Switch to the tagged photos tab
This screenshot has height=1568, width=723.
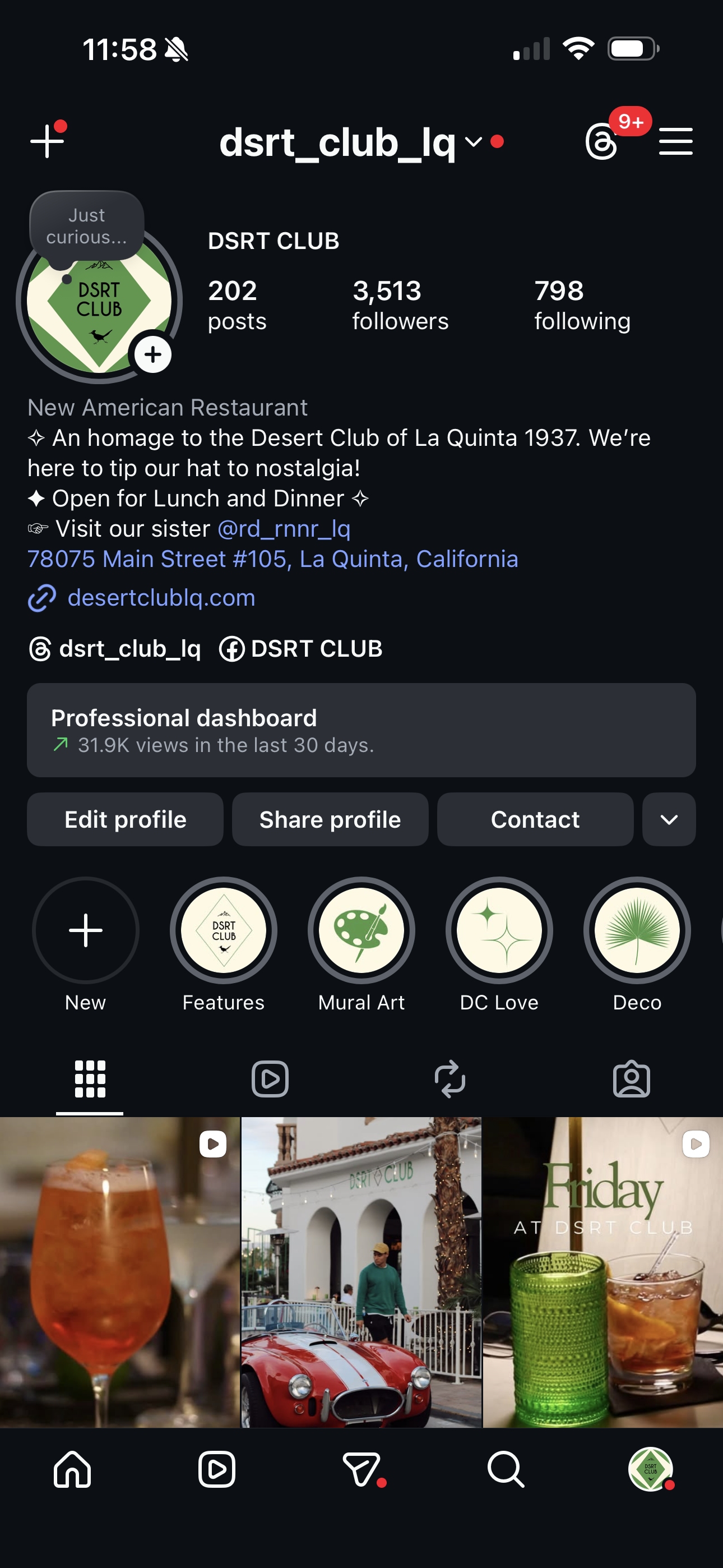(x=631, y=1079)
